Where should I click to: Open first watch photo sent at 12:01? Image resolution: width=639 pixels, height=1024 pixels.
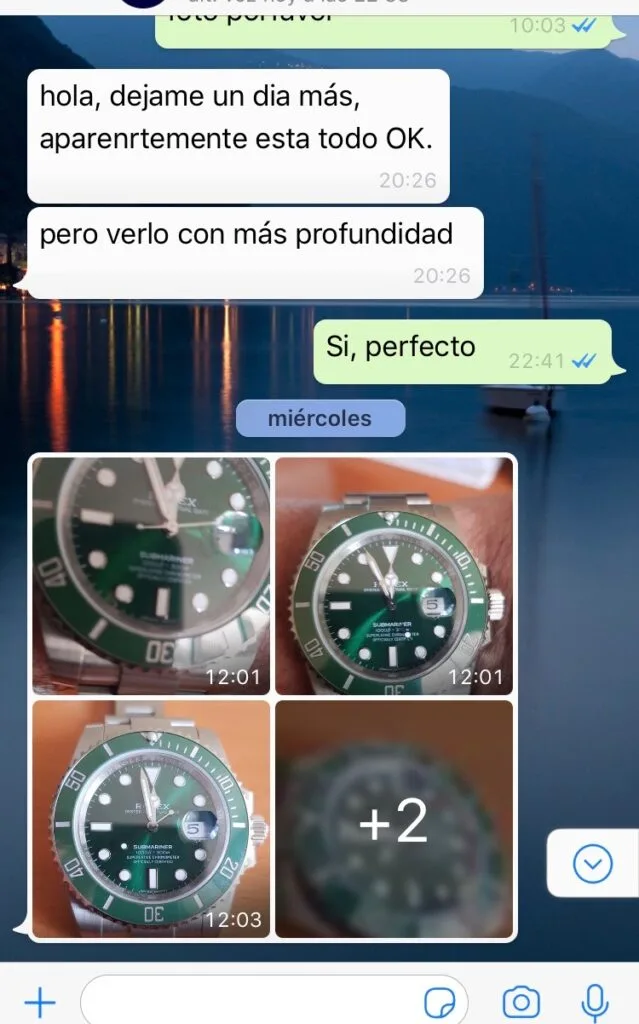(x=151, y=575)
